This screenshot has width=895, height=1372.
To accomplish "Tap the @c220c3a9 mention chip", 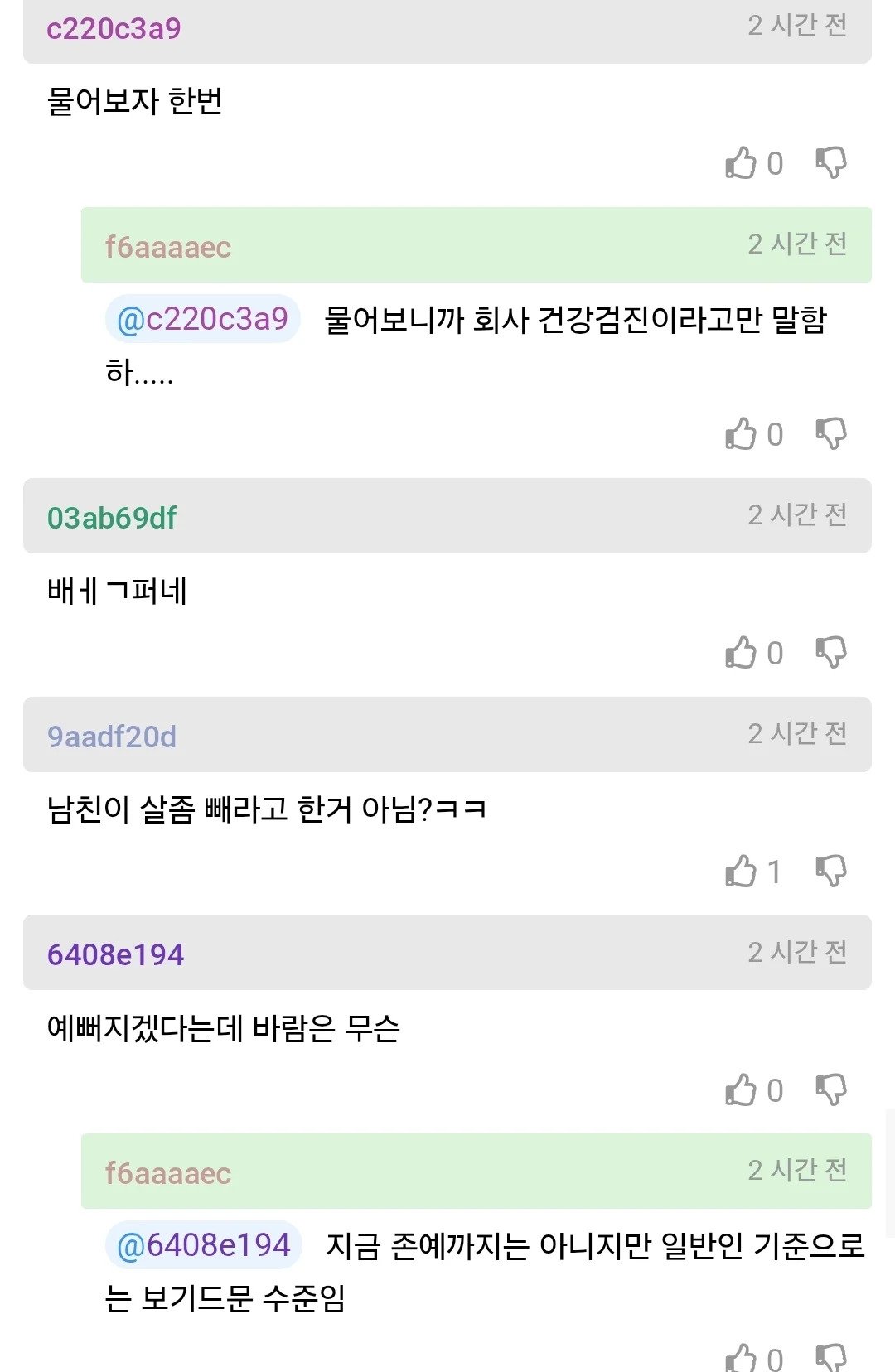I will click(203, 319).
